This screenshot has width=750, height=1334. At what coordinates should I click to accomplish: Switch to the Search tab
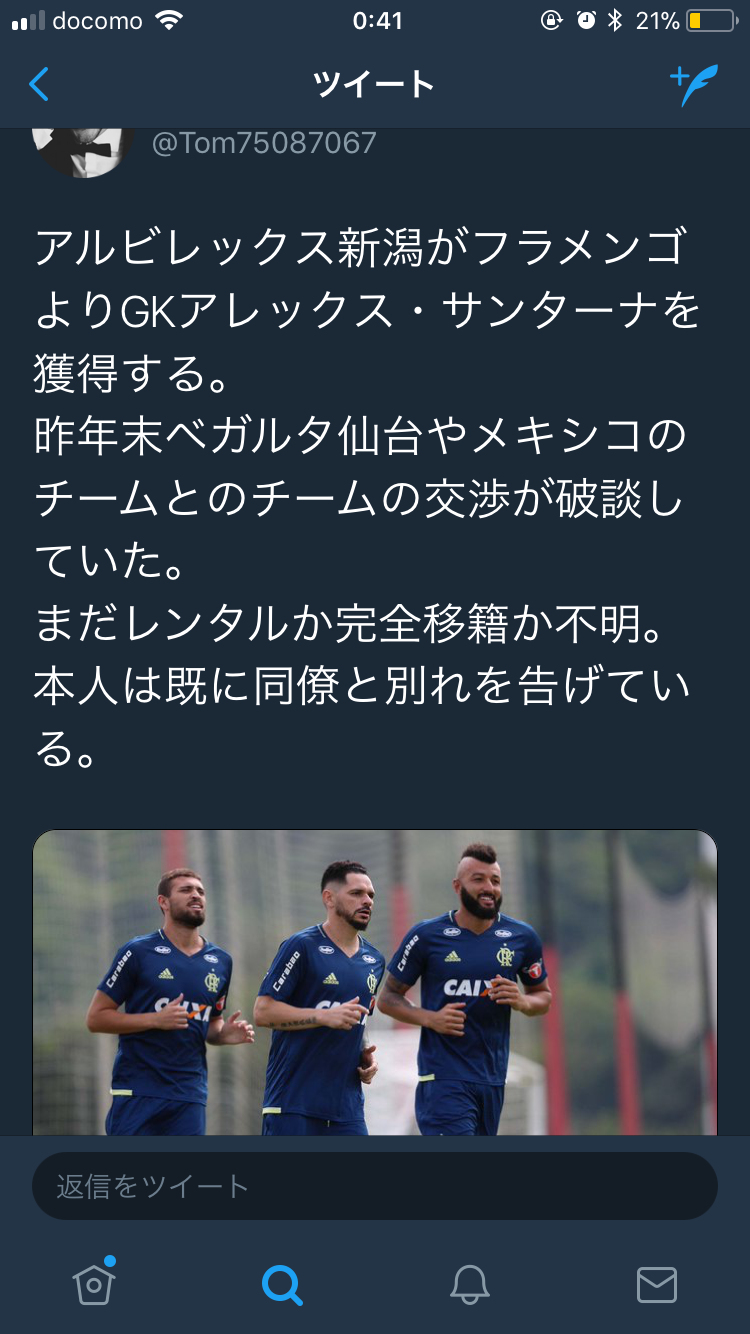click(281, 1283)
